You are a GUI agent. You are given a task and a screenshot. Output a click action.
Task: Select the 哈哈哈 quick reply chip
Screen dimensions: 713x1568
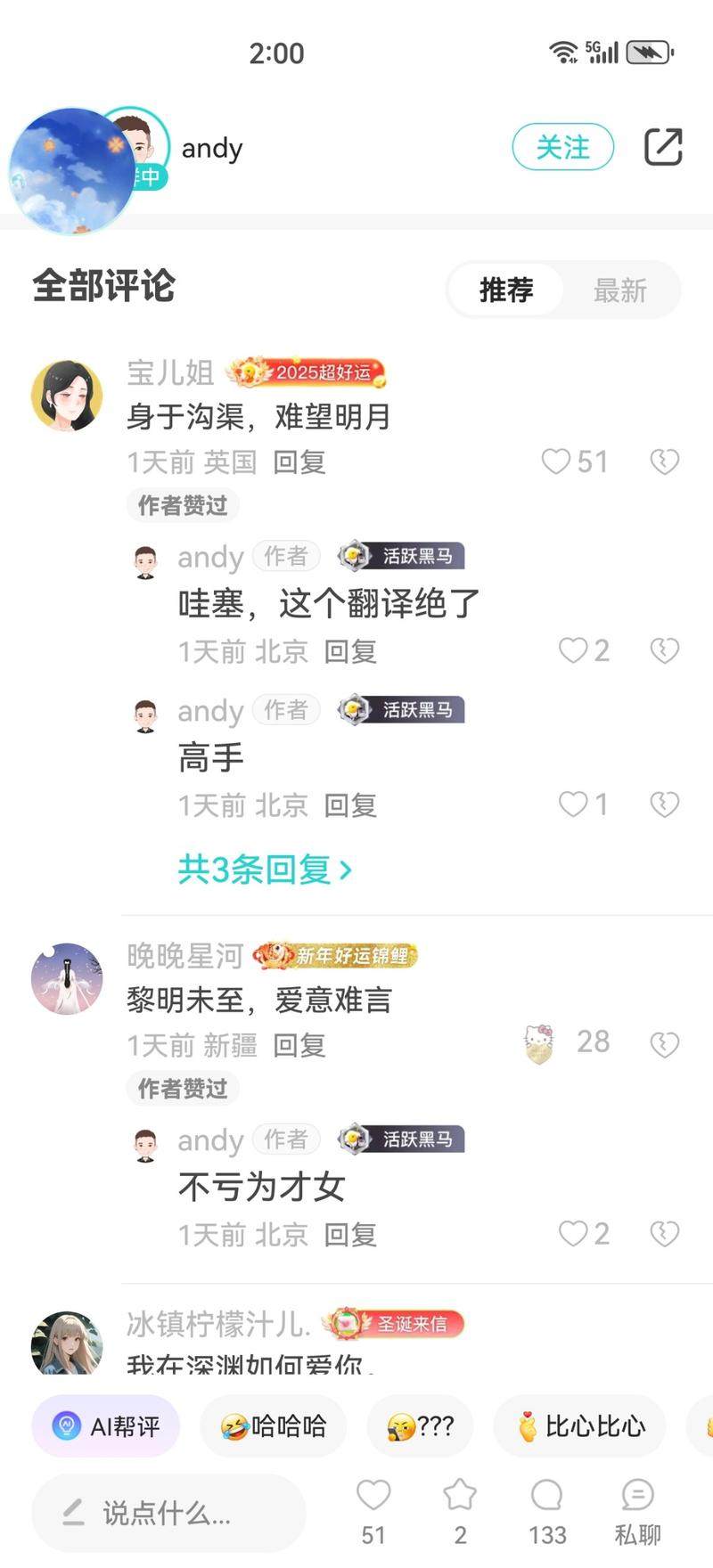click(273, 1426)
